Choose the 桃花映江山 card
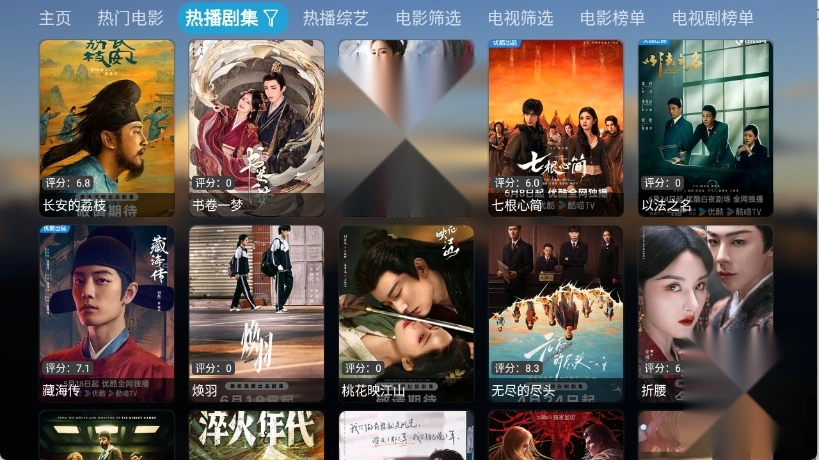 point(406,313)
